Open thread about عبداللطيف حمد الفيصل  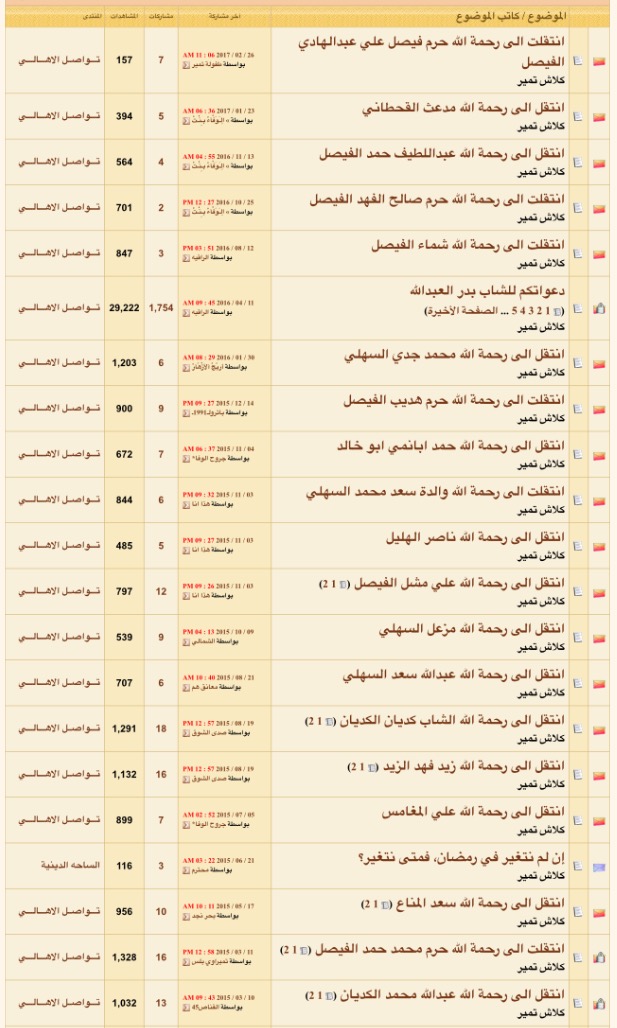pyautogui.click(x=442, y=153)
